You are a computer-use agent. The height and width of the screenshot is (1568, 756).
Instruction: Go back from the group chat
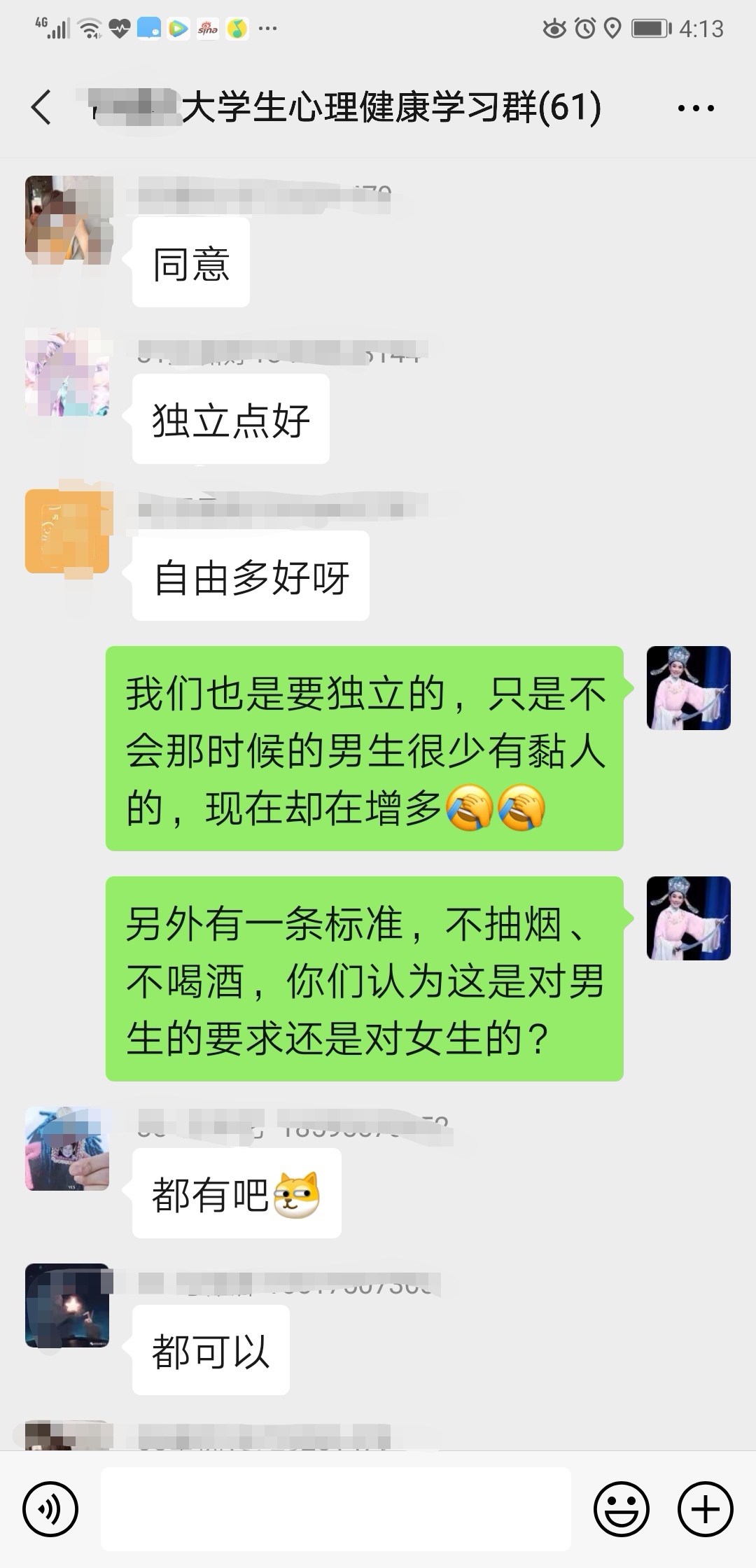tap(42, 108)
